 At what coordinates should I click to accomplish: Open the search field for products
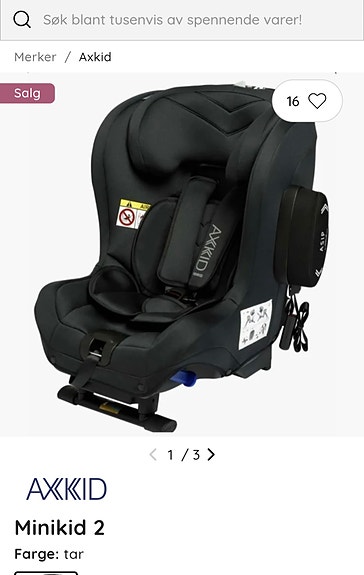tap(182, 20)
